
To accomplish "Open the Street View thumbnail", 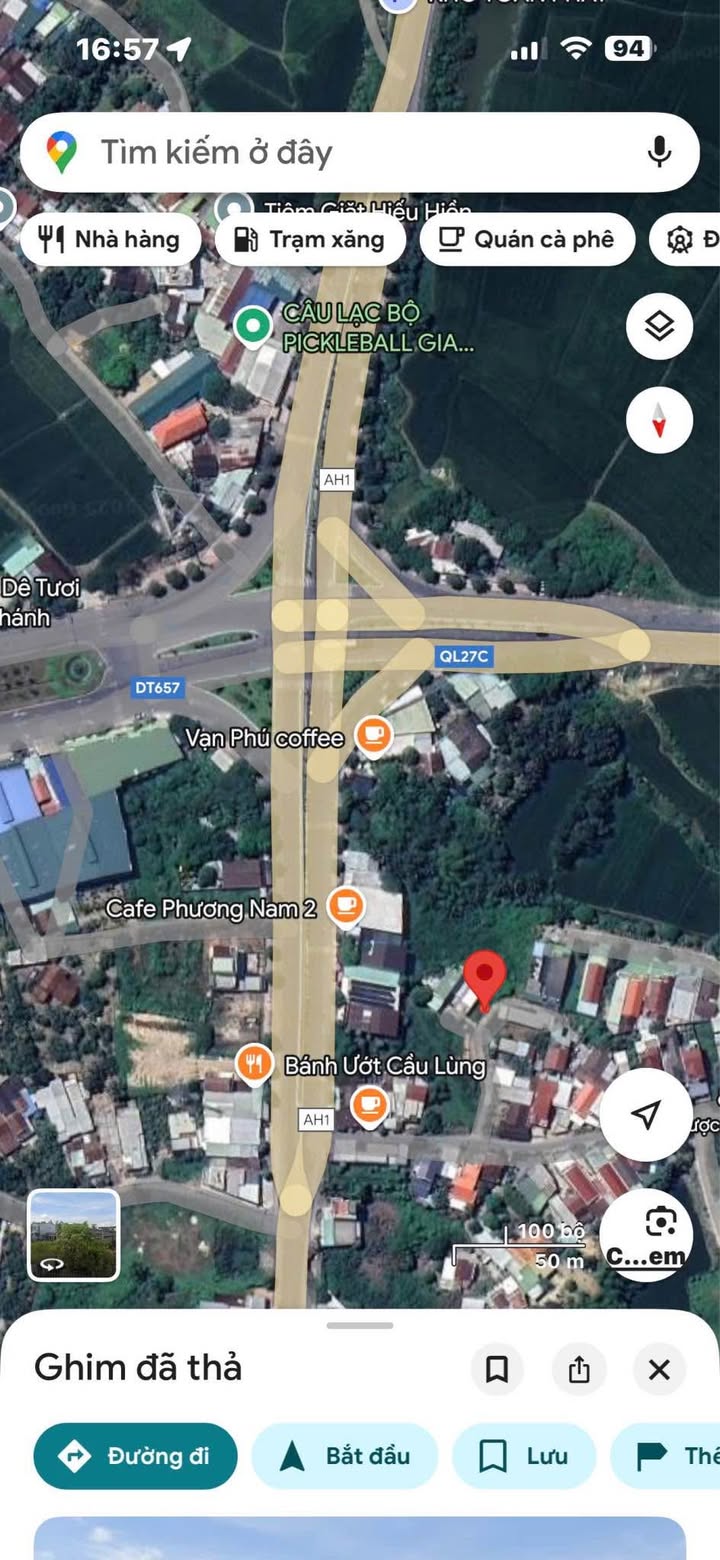I will click(73, 1234).
